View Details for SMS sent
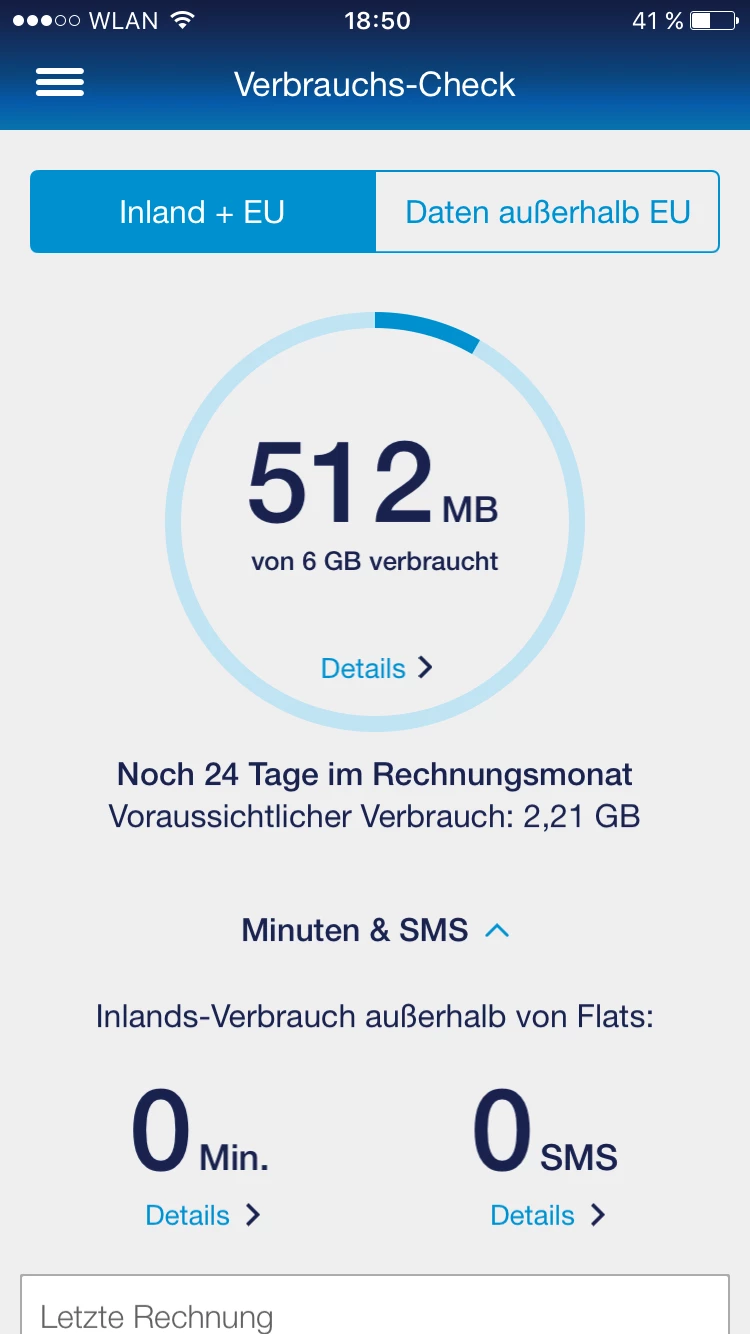 point(547,1215)
